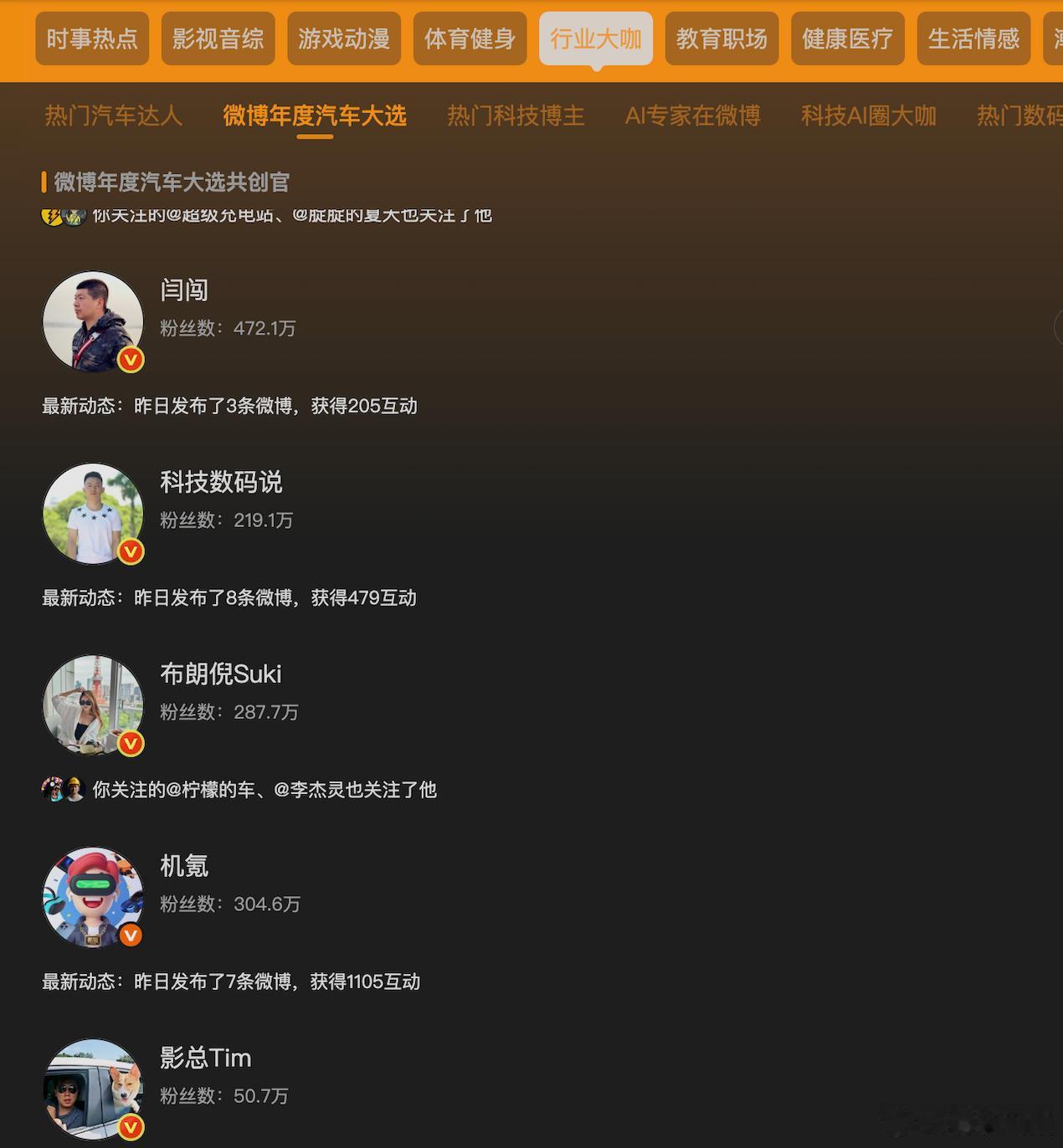
Task: Click the username 机氪
Action: 182,867
